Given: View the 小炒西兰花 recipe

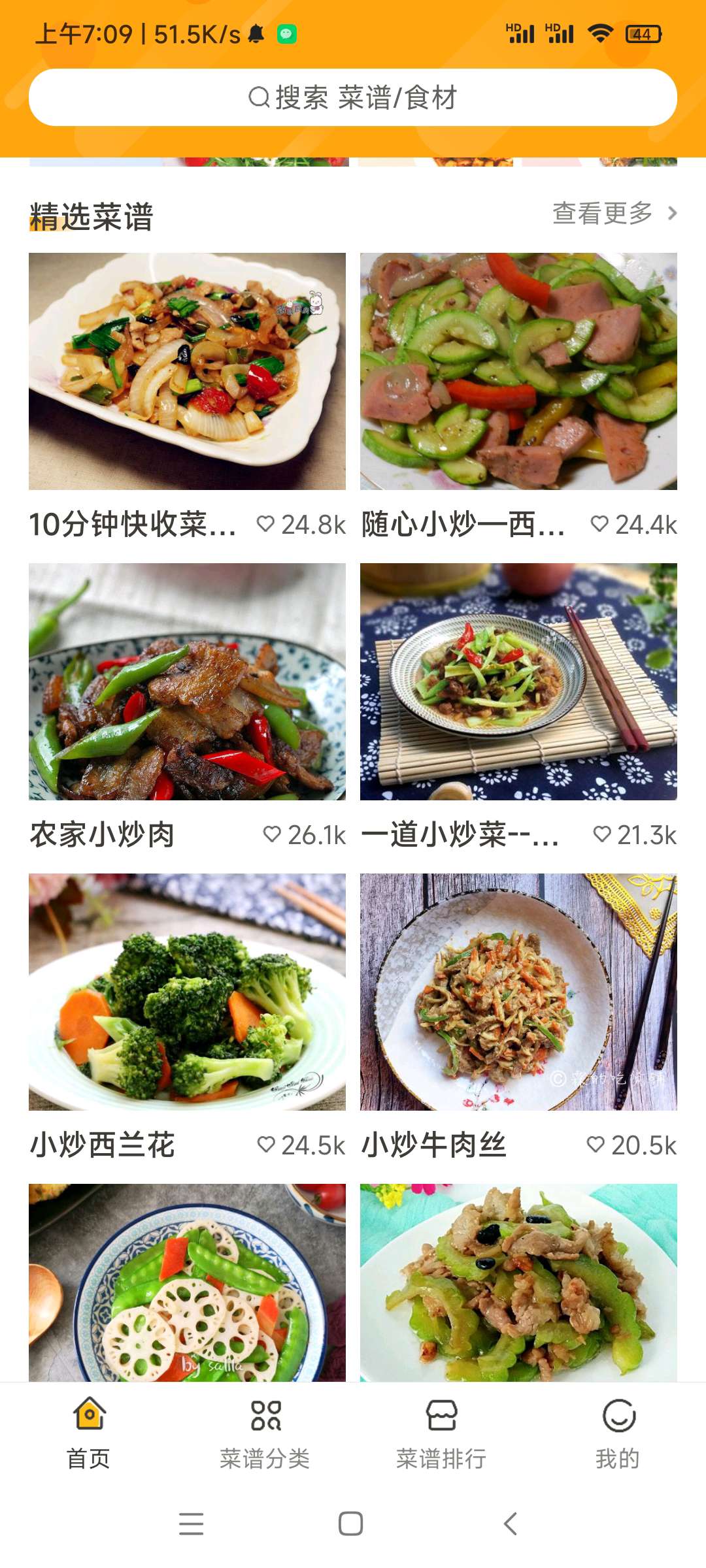Looking at the screenshot, I should point(187,992).
